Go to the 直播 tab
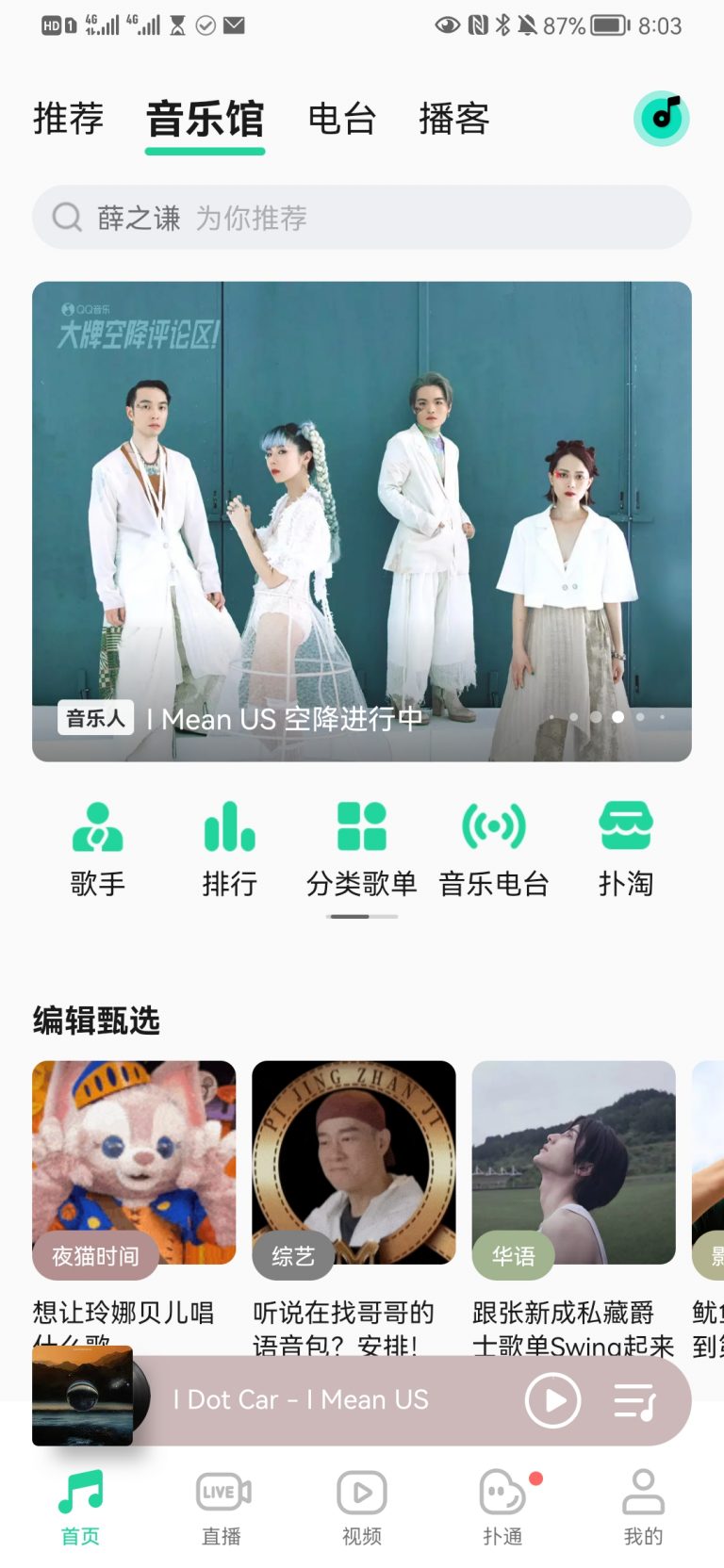724x1568 pixels. point(222,1508)
